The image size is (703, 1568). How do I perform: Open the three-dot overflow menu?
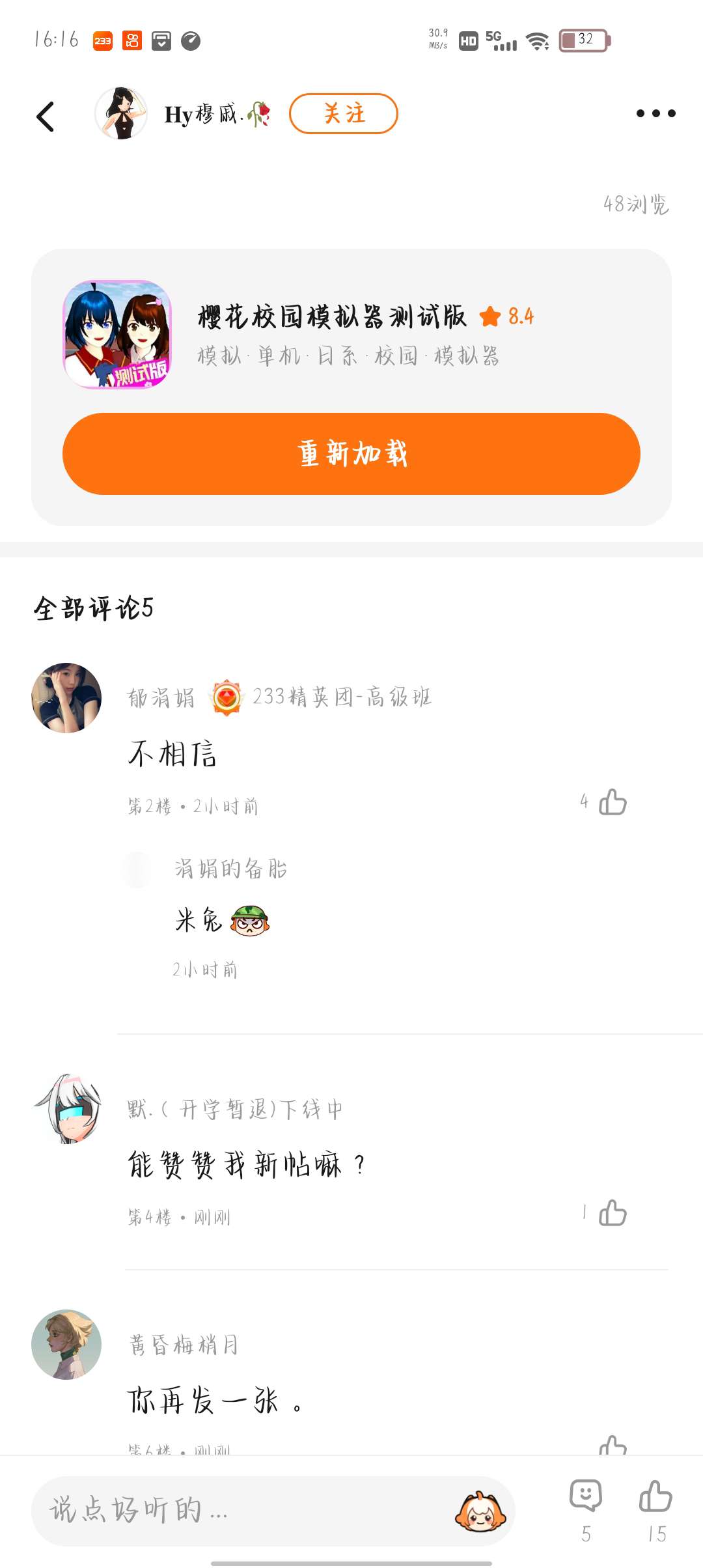pyautogui.click(x=655, y=114)
